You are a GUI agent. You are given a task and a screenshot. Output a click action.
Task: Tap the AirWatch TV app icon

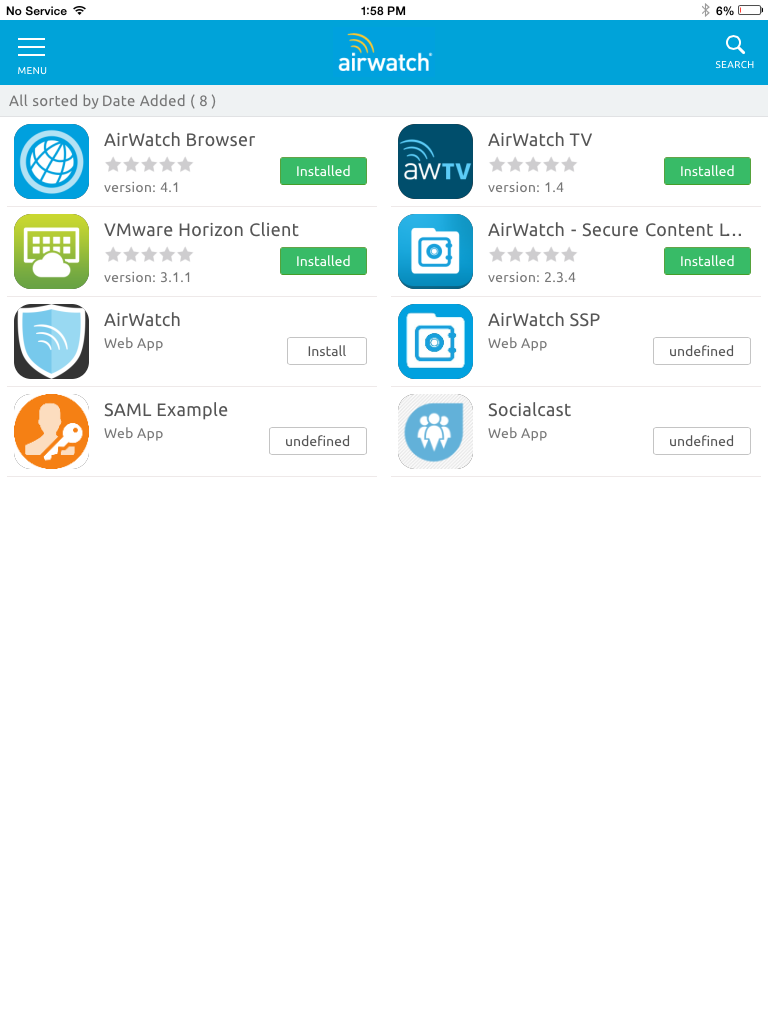pos(435,161)
